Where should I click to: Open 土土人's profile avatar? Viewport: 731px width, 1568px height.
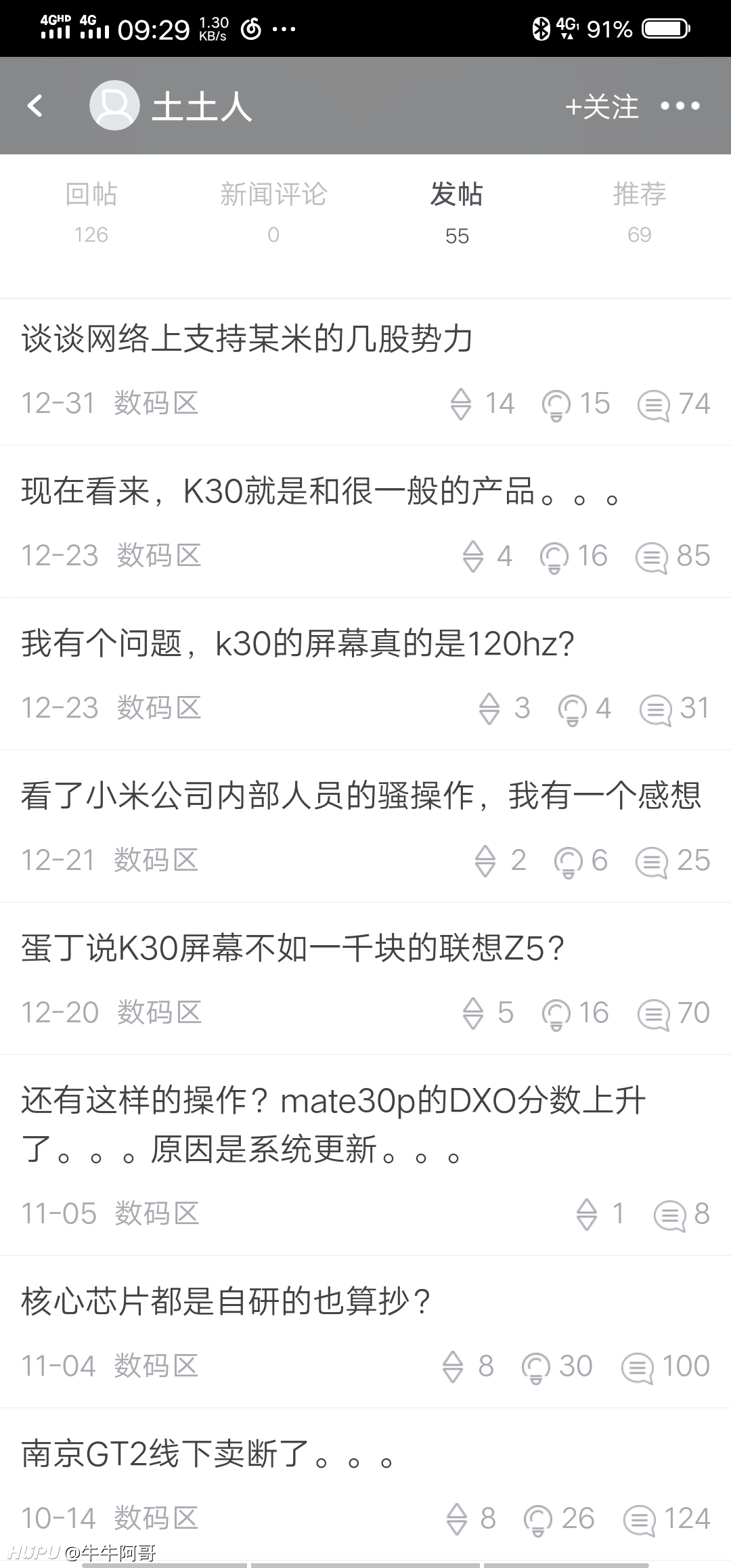pyautogui.click(x=114, y=106)
